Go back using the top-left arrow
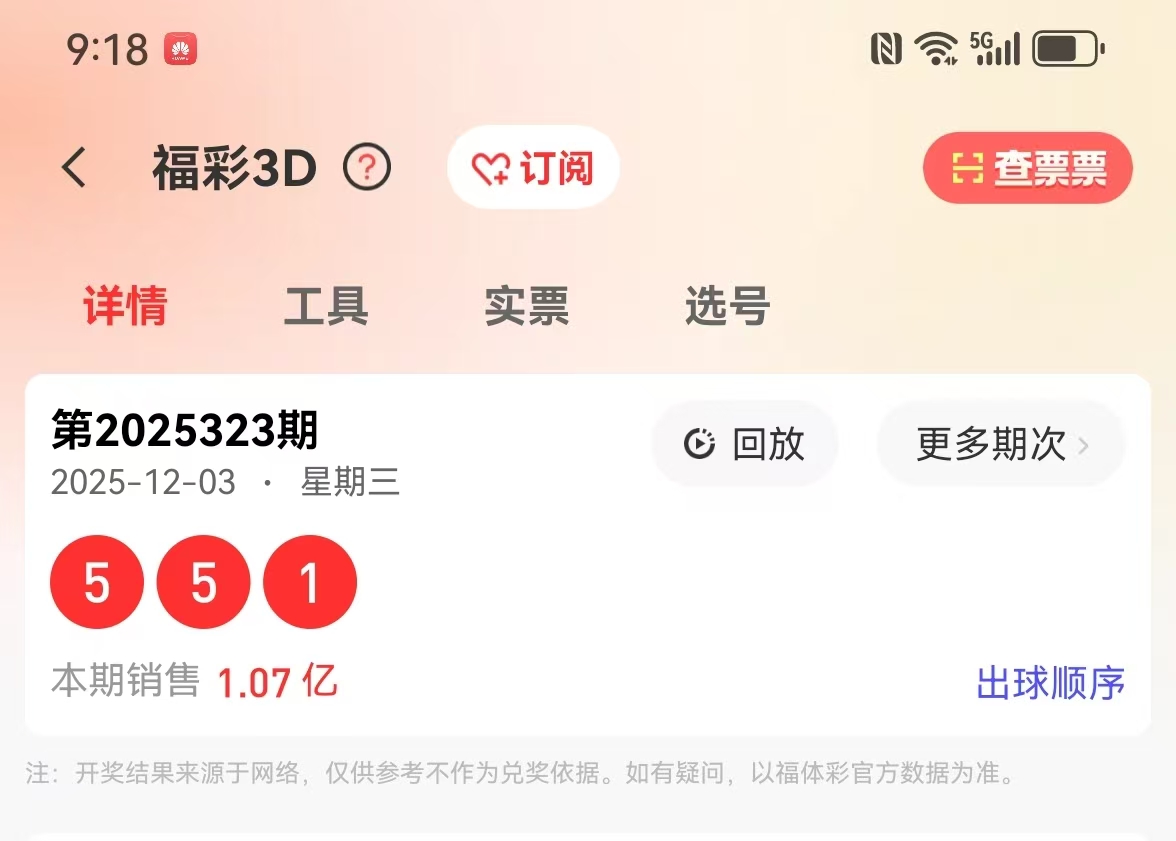Screen dimensions: 1176x841 [75, 168]
